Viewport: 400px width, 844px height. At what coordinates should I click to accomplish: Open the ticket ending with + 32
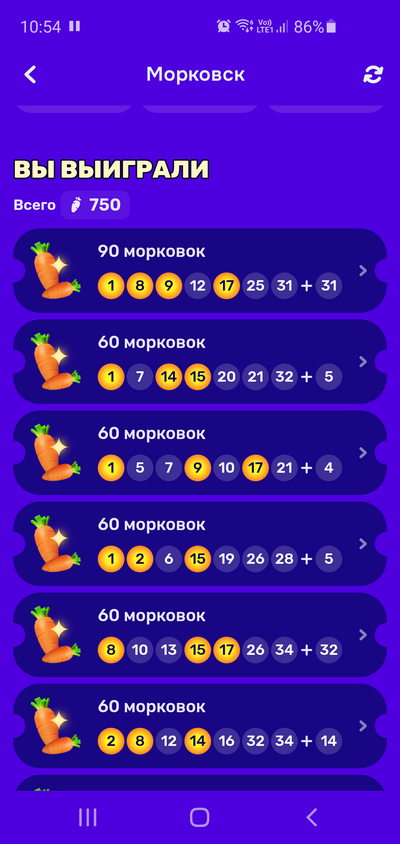[x=200, y=634]
